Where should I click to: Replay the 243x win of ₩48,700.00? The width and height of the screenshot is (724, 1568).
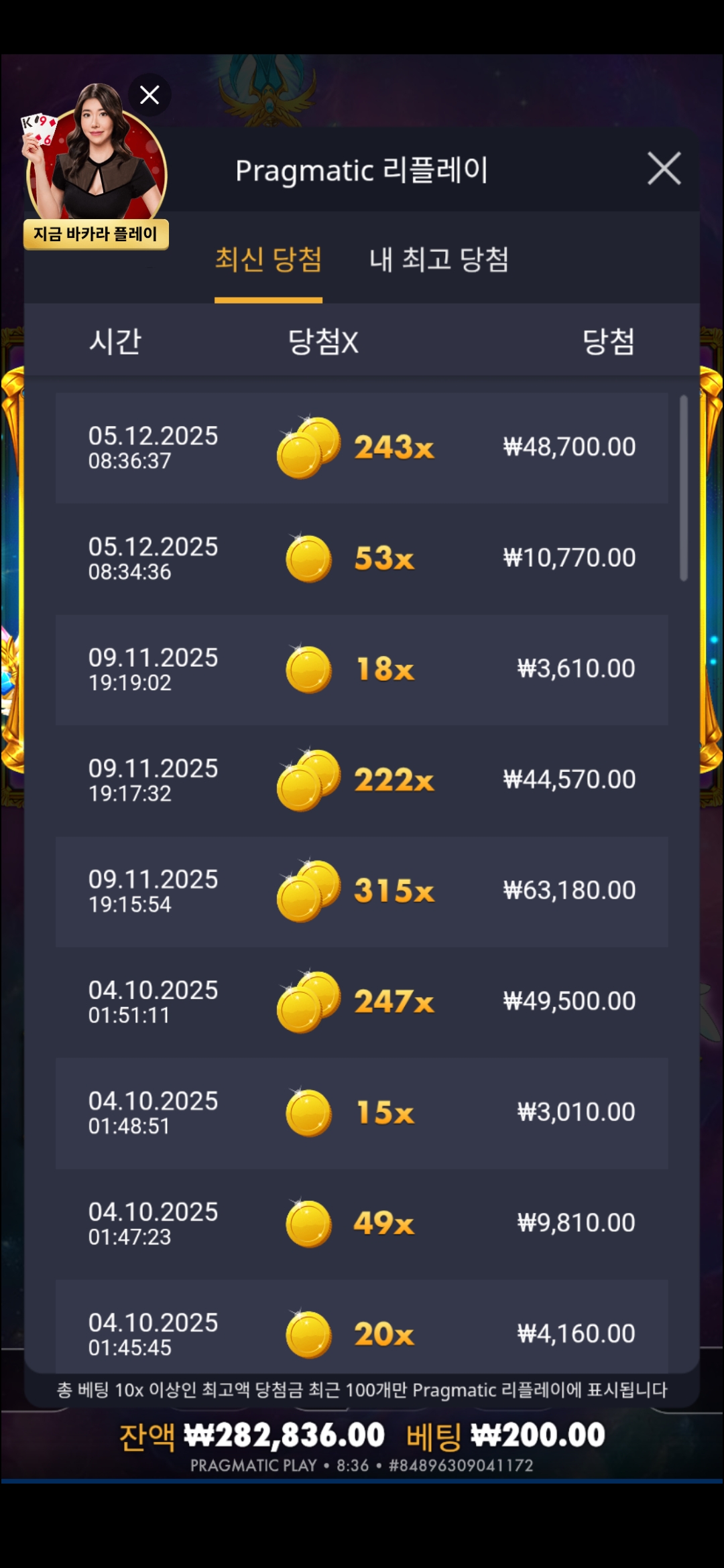coord(362,448)
